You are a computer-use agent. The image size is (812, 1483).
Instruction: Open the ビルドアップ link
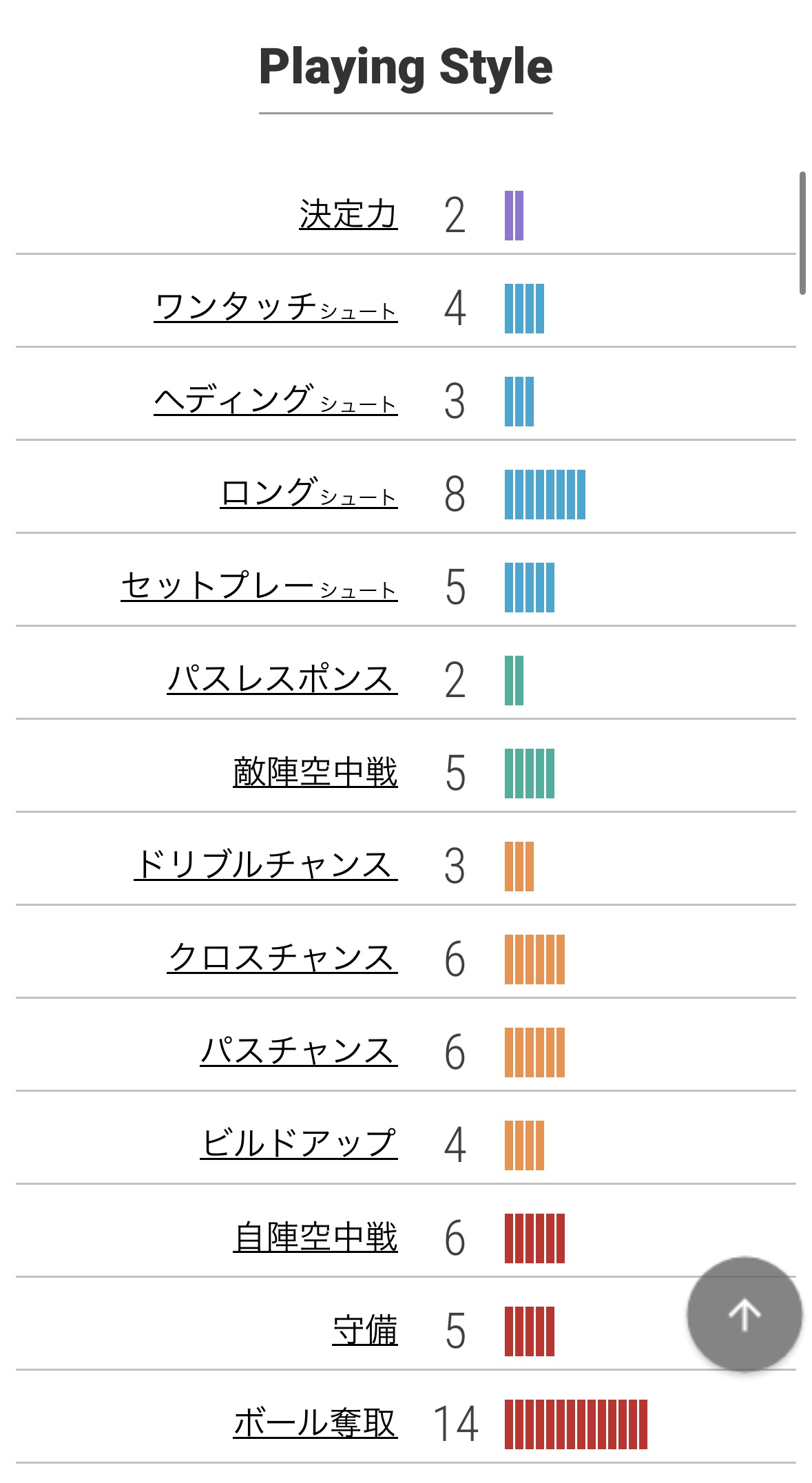point(299,1144)
